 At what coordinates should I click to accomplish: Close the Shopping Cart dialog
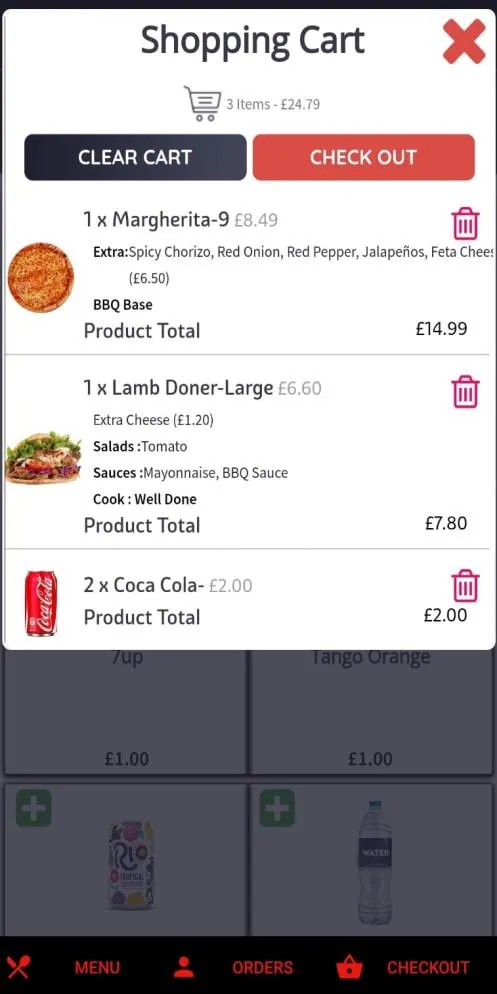464,41
